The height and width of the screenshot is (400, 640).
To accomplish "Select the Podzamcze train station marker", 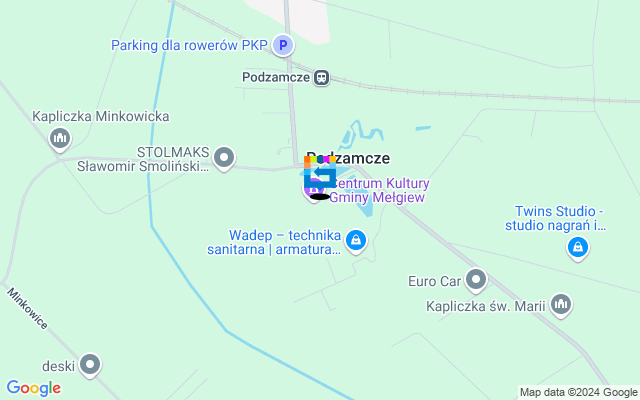I will 321,77.
